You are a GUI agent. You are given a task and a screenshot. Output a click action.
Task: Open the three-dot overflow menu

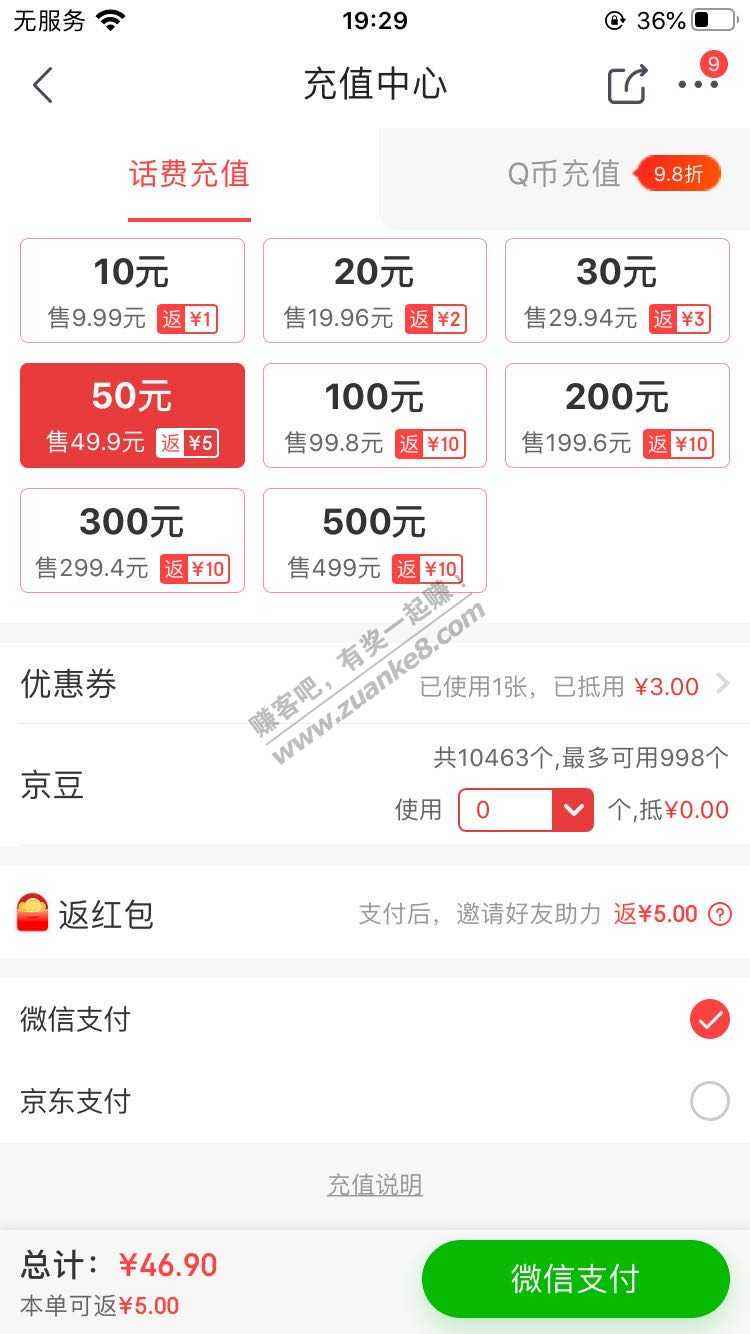point(698,85)
